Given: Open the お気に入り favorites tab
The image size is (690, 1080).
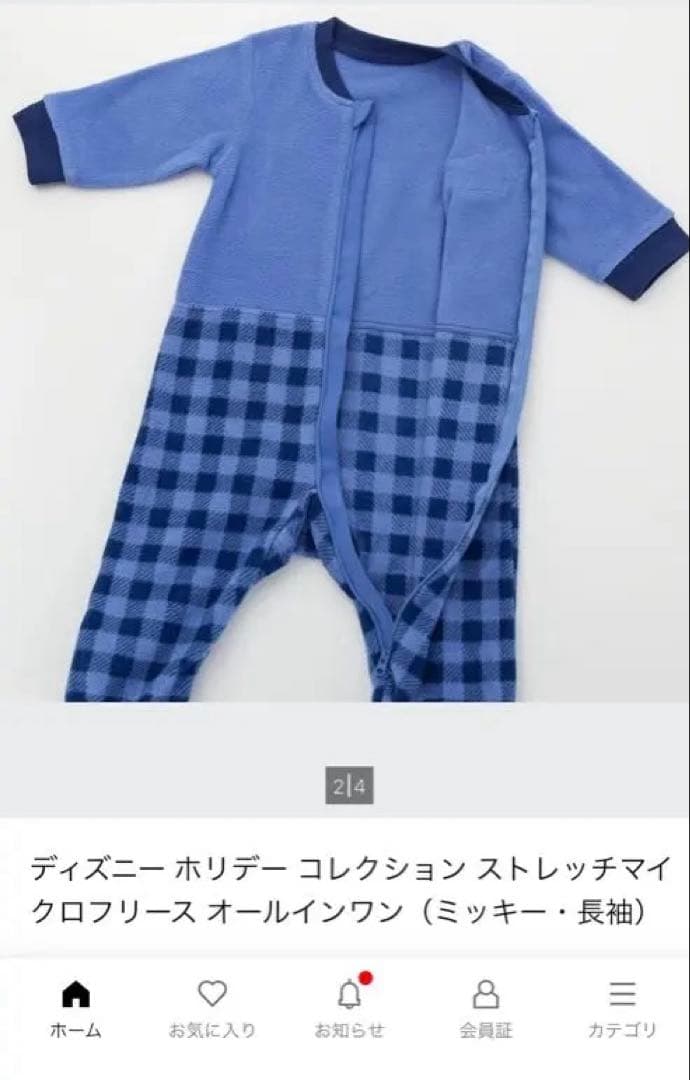Looking at the screenshot, I should (211, 1008).
